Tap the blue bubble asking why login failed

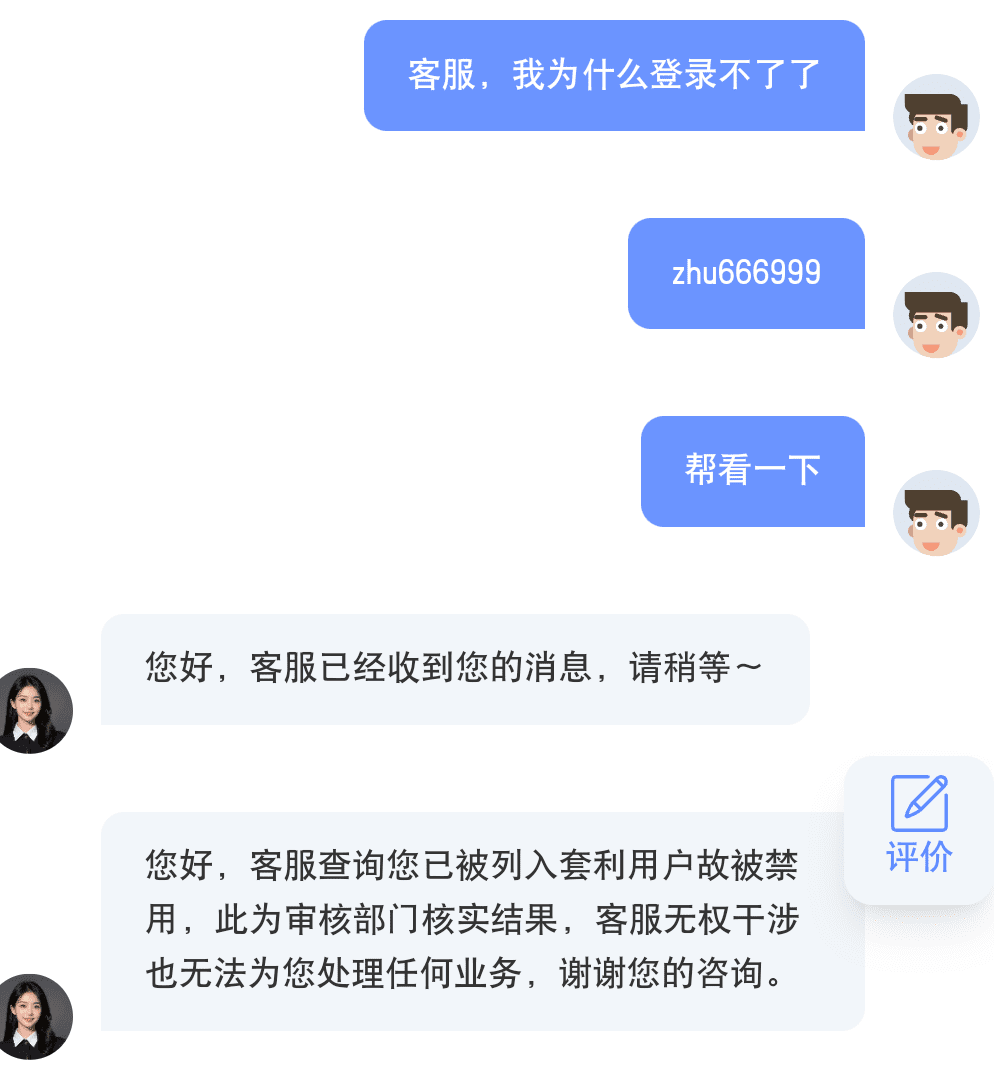point(616,75)
